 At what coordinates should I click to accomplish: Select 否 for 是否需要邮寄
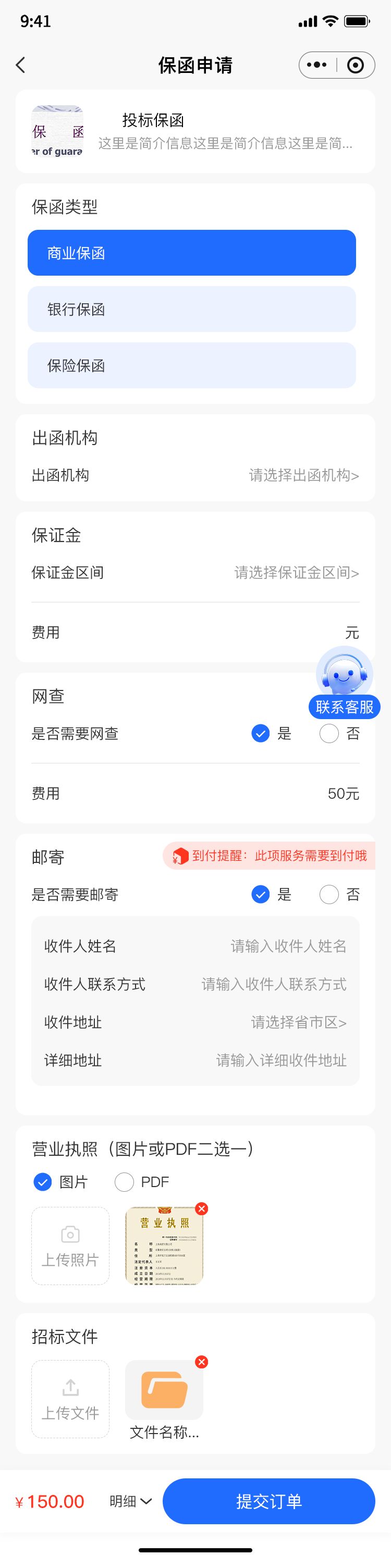[x=329, y=894]
